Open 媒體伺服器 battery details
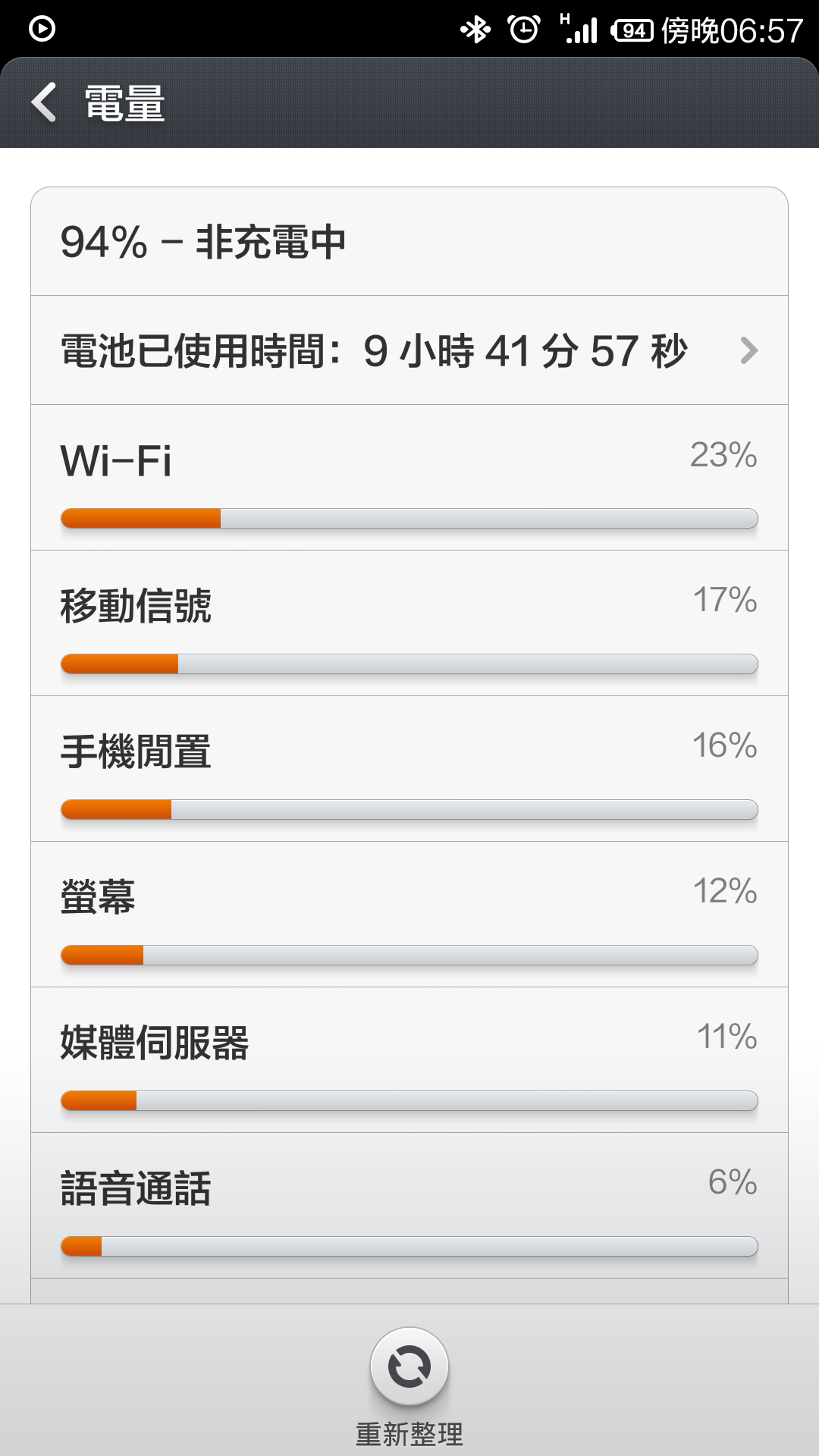The height and width of the screenshot is (1456, 819). [409, 1060]
